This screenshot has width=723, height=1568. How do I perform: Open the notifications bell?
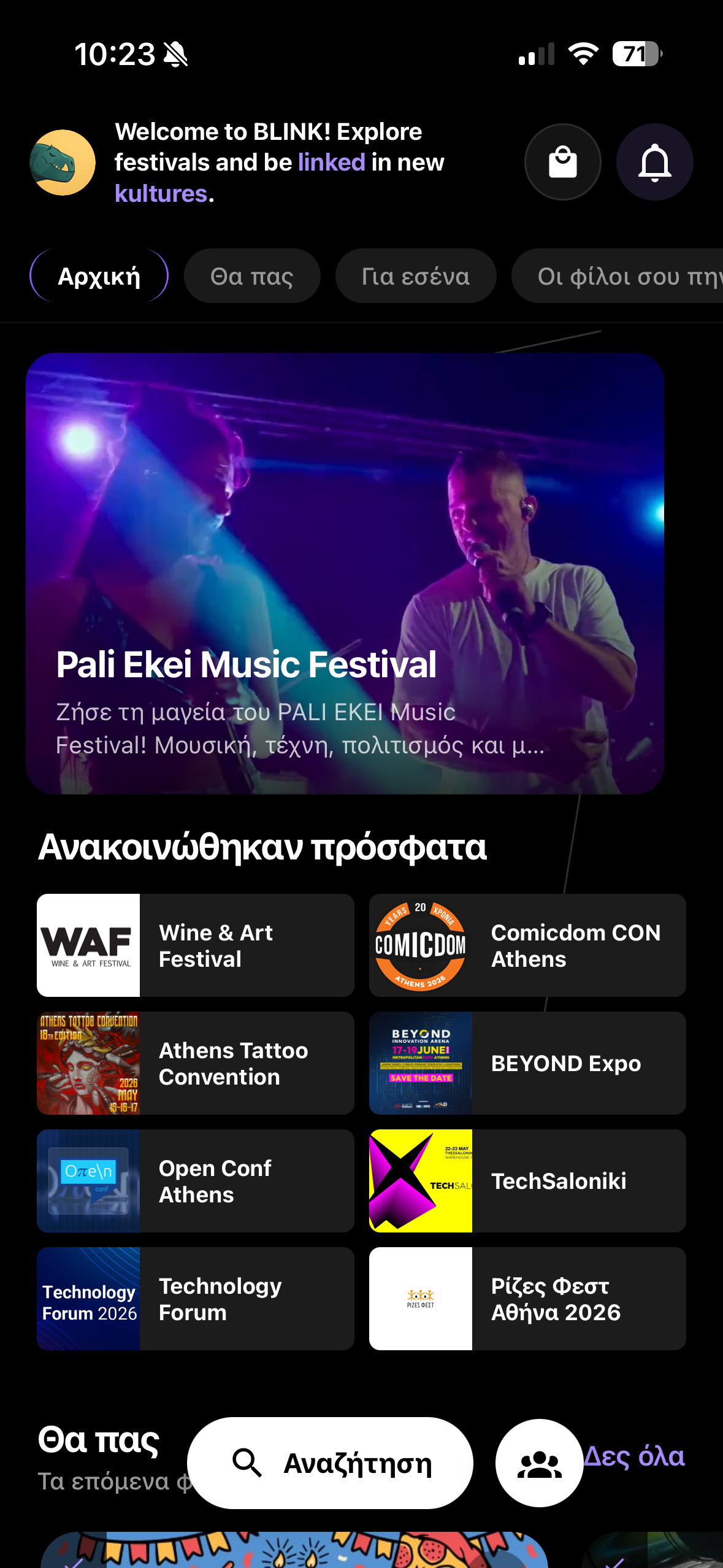tap(654, 162)
